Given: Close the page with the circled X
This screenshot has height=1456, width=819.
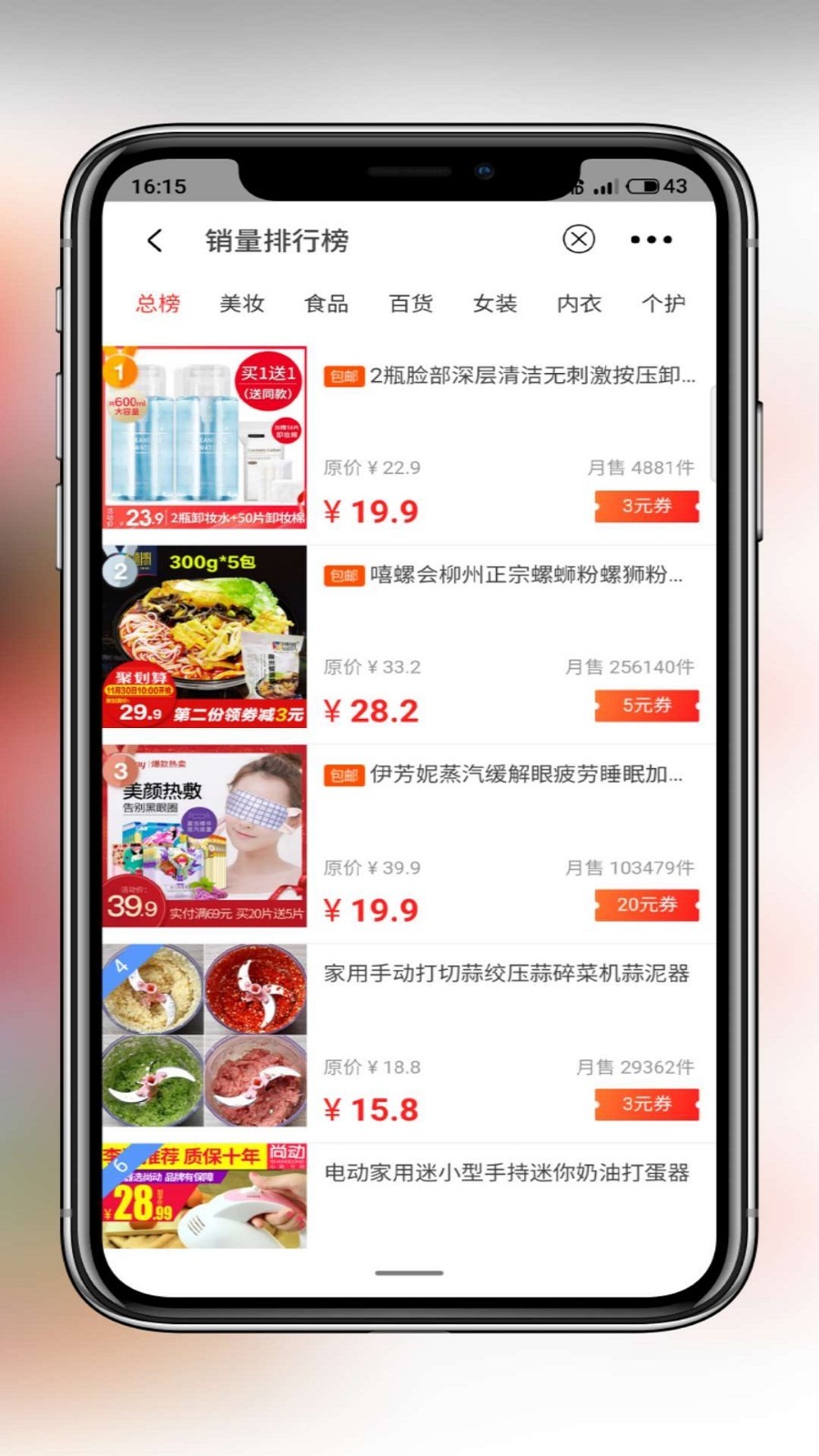Looking at the screenshot, I should pyautogui.click(x=579, y=239).
